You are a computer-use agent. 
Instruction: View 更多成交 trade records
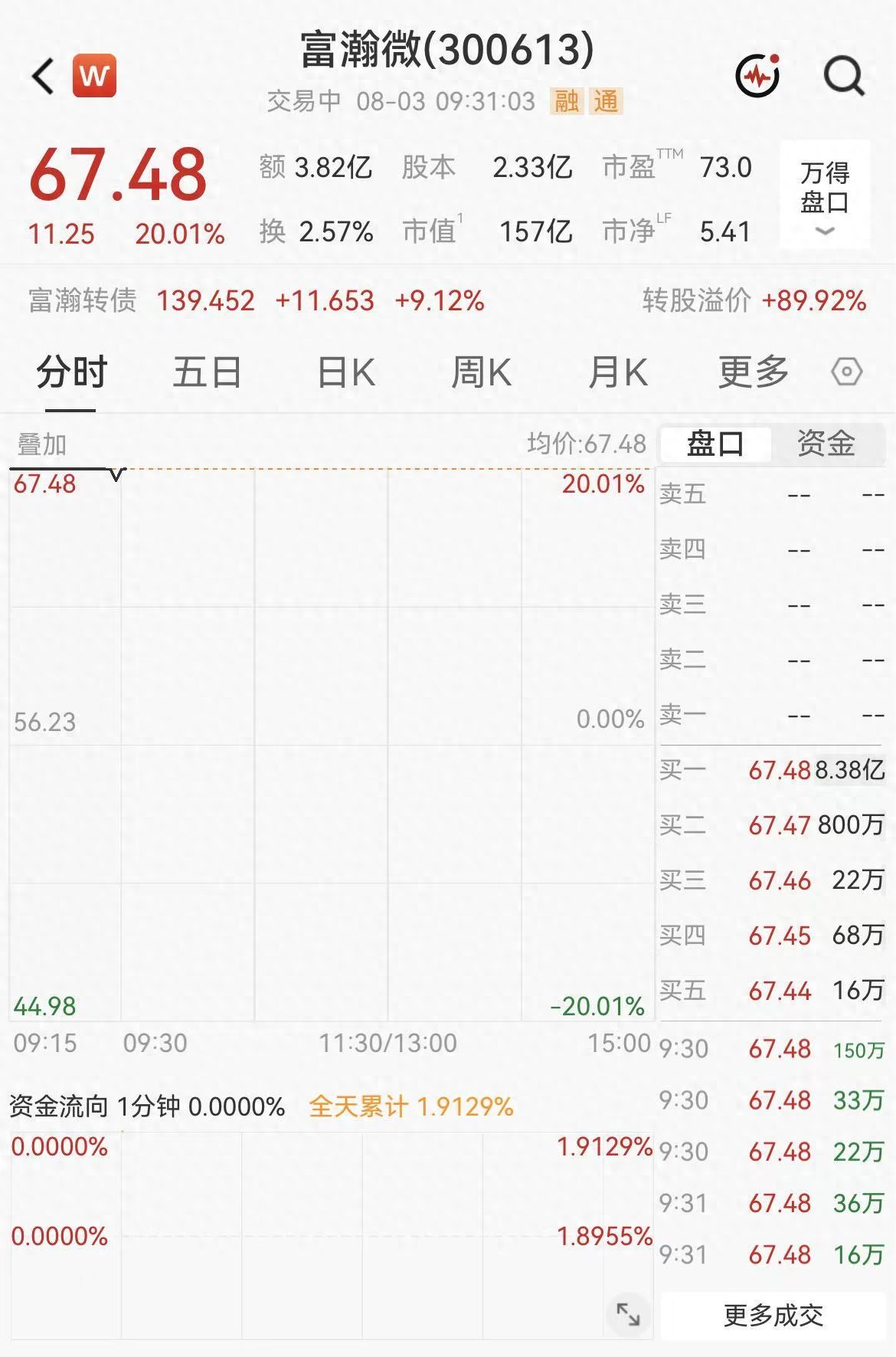pos(773,1316)
